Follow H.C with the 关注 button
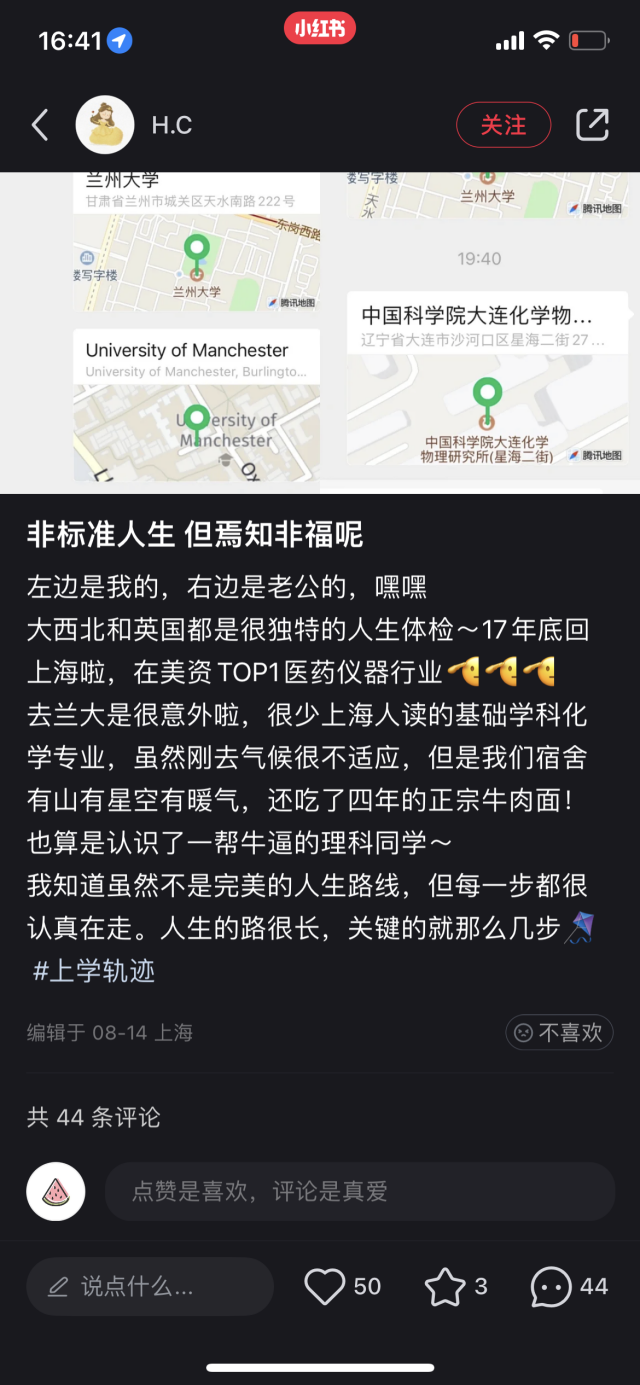 (x=503, y=125)
